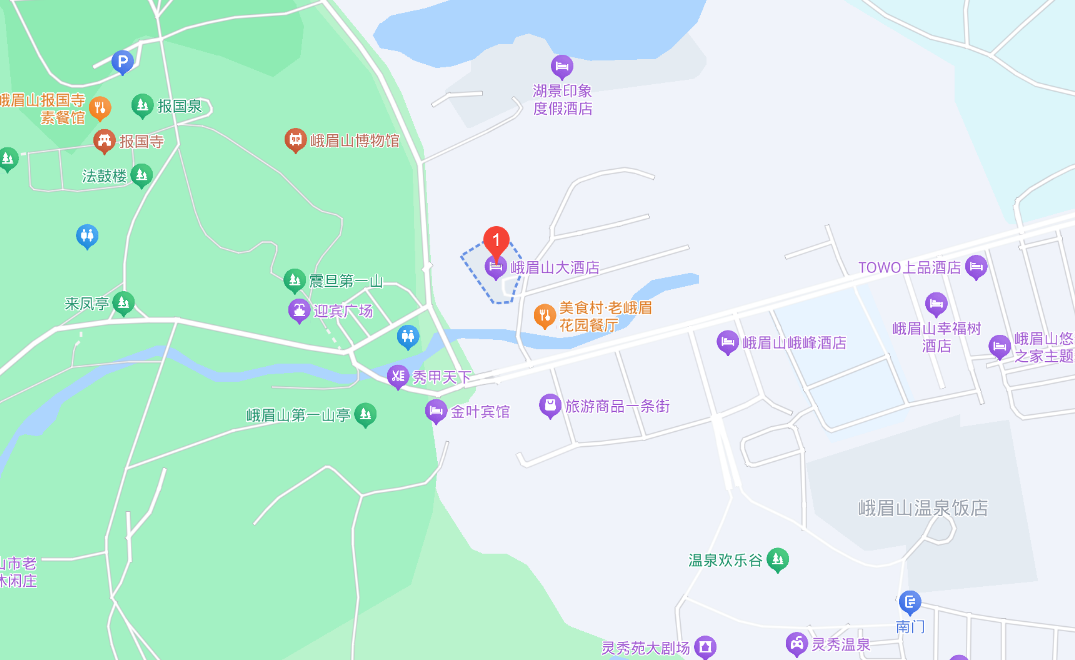Tap the parking lot P marker
This screenshot has height=660, width=1075.
(122, 62)
